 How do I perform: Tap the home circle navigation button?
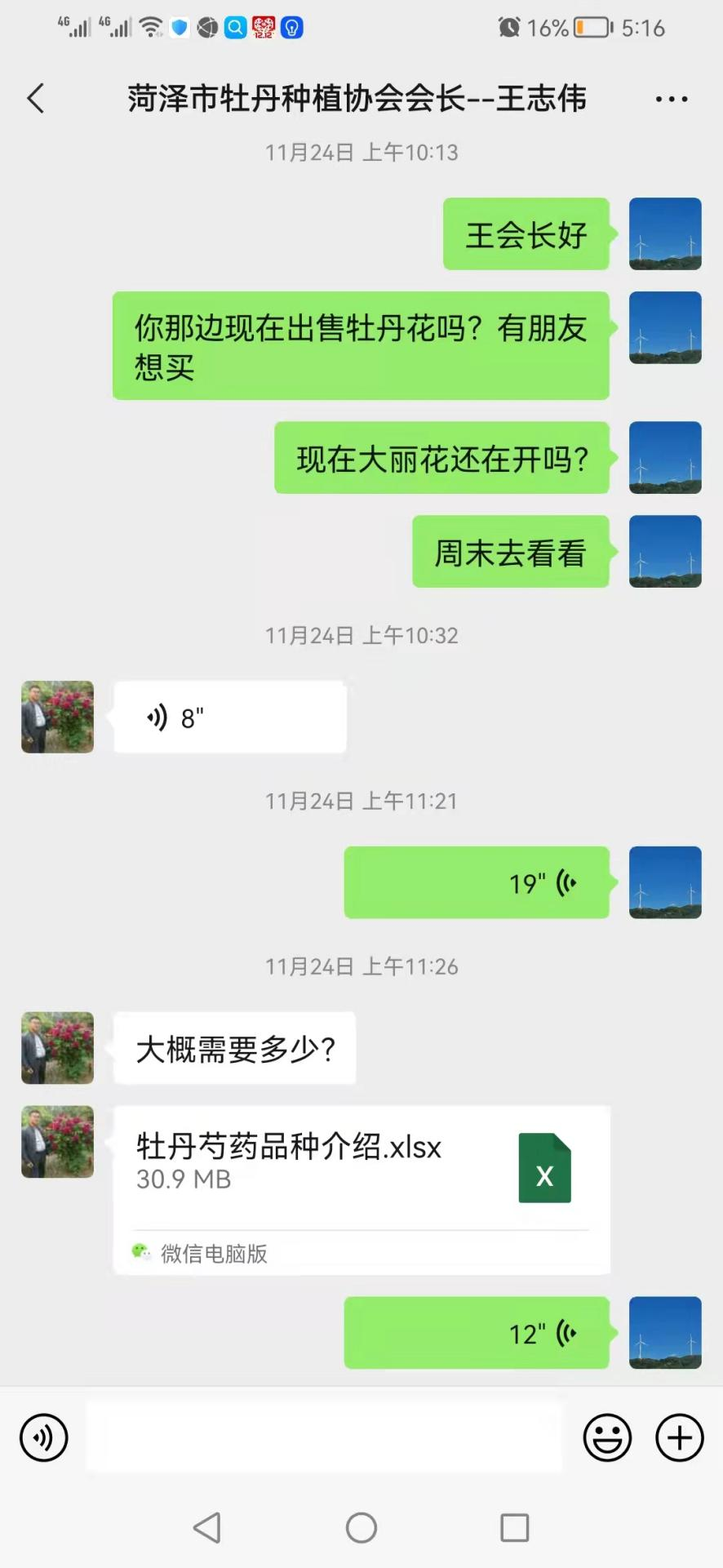tap(361, 1527)
